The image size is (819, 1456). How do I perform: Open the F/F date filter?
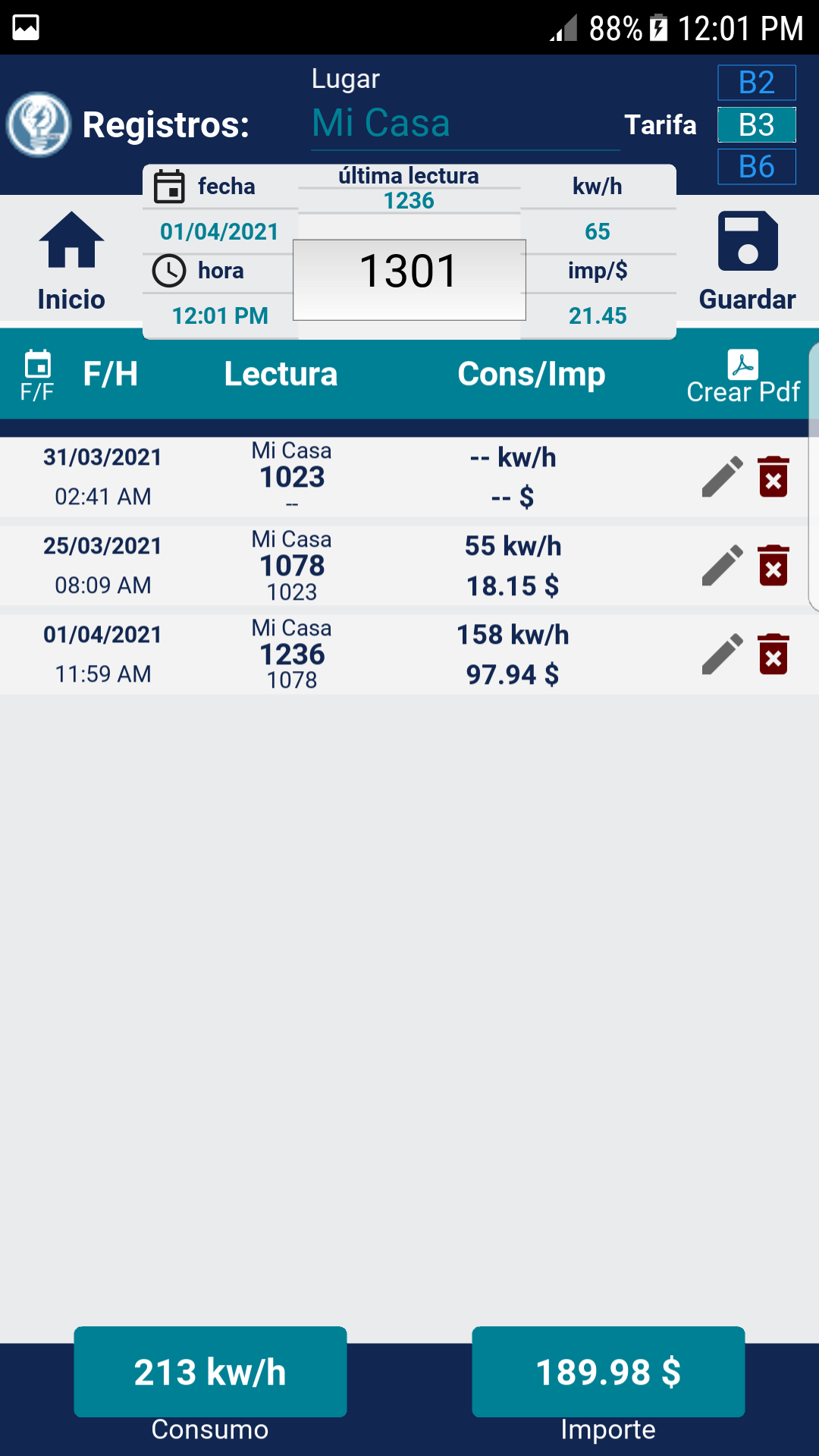[x=37, y=375]
